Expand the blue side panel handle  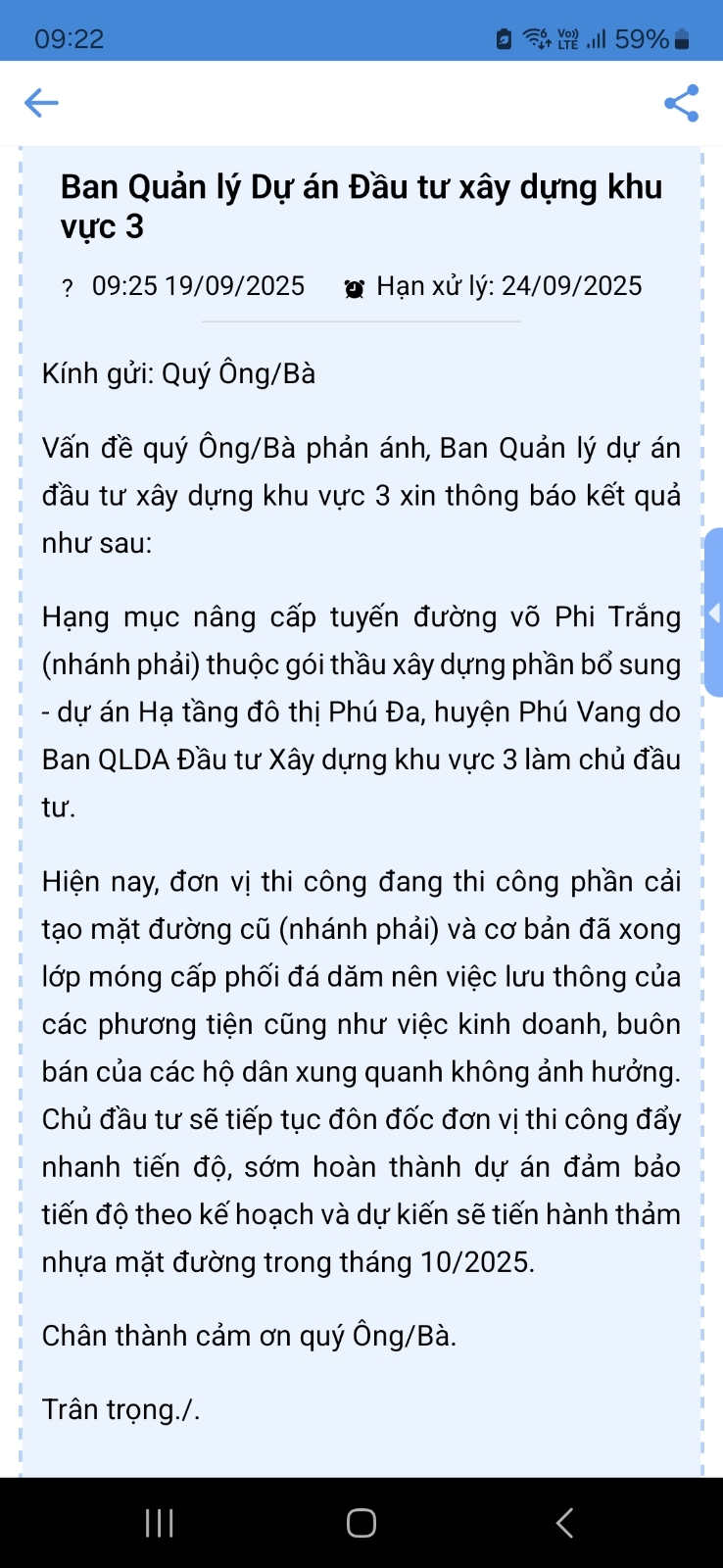point(714,612)
